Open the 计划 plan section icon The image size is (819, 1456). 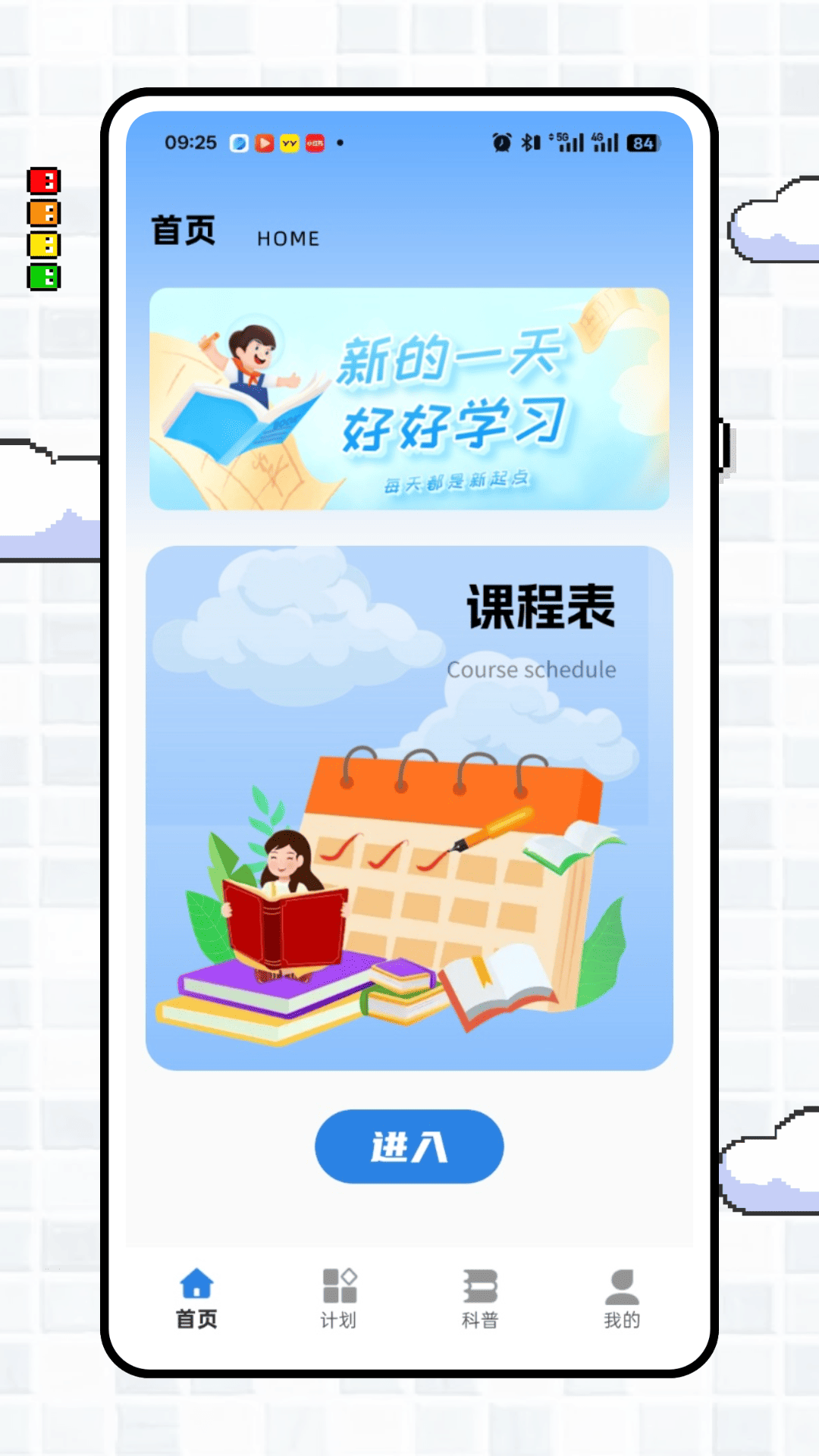click(x=338, y=1282)
